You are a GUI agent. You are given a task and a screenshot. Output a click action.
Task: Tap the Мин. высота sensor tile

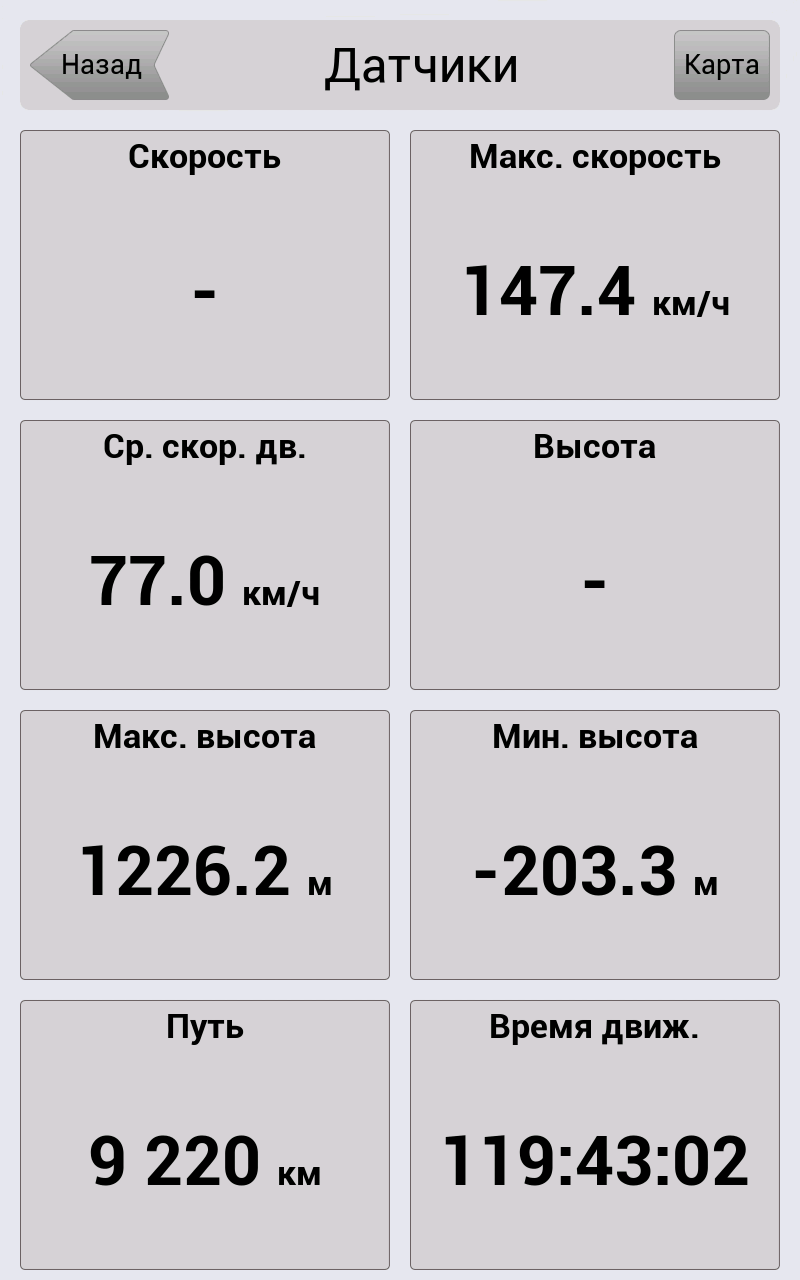tap(595, 845)
